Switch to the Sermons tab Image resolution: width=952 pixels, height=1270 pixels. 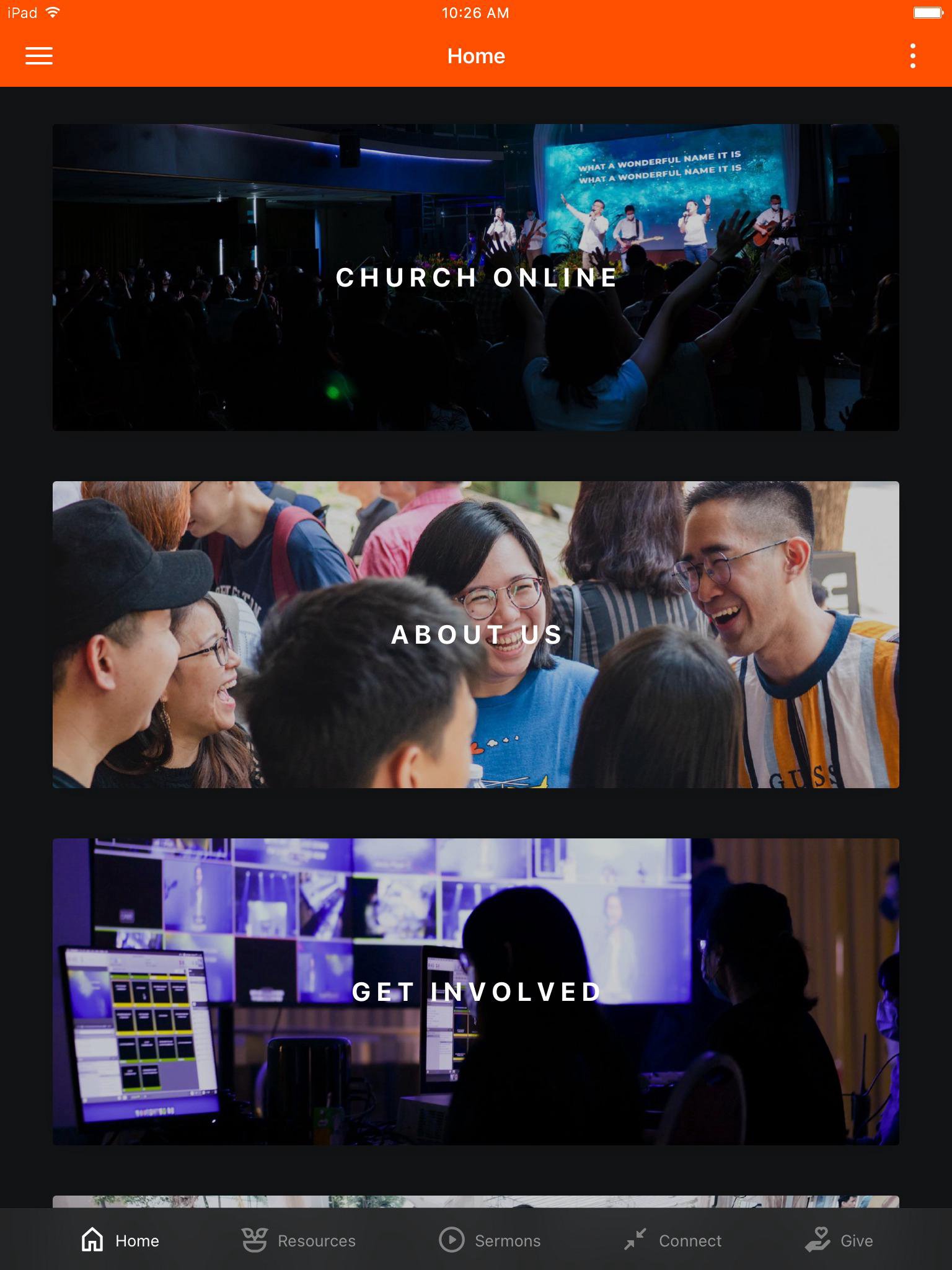click(490, 1240)
